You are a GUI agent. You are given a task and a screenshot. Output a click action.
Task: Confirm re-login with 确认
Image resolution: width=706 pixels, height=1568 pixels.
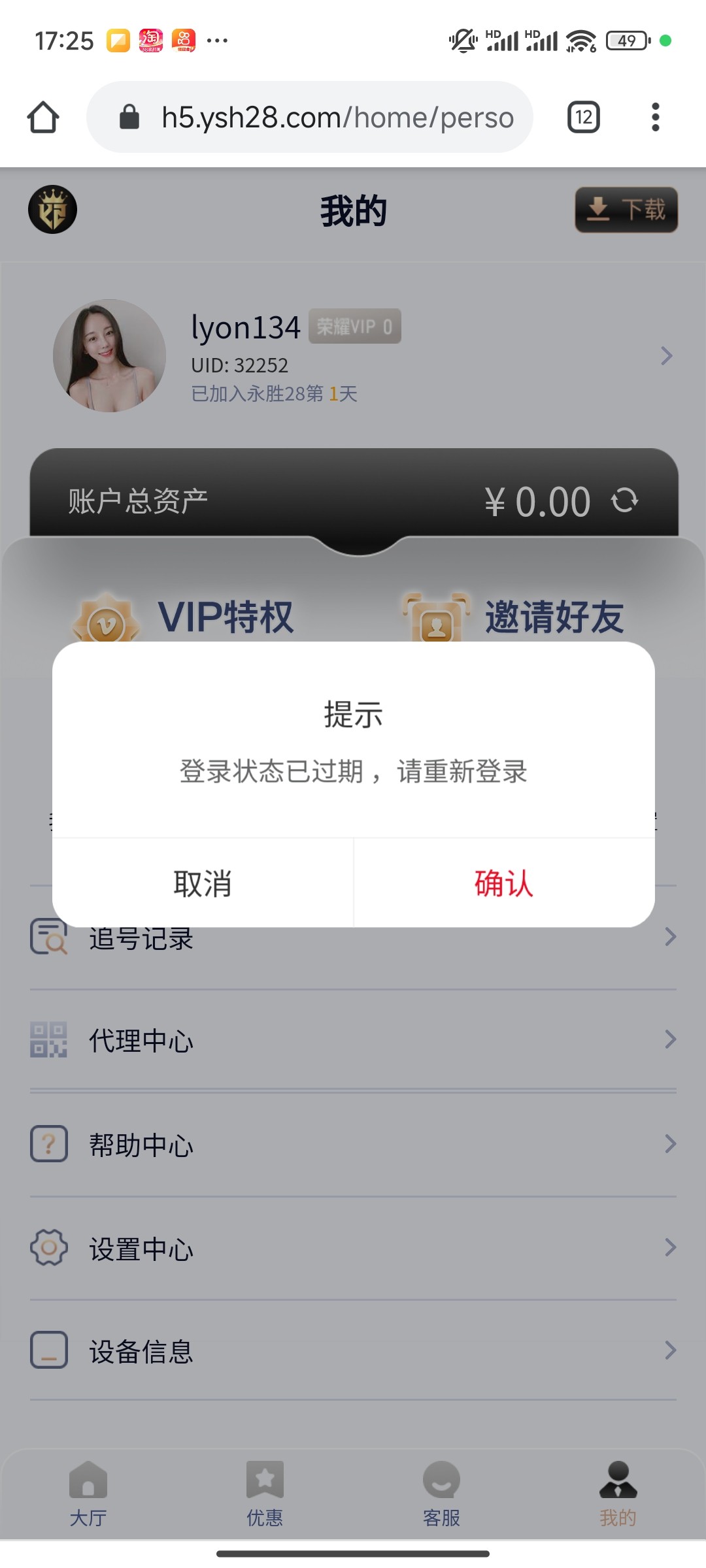coord(503,883)
